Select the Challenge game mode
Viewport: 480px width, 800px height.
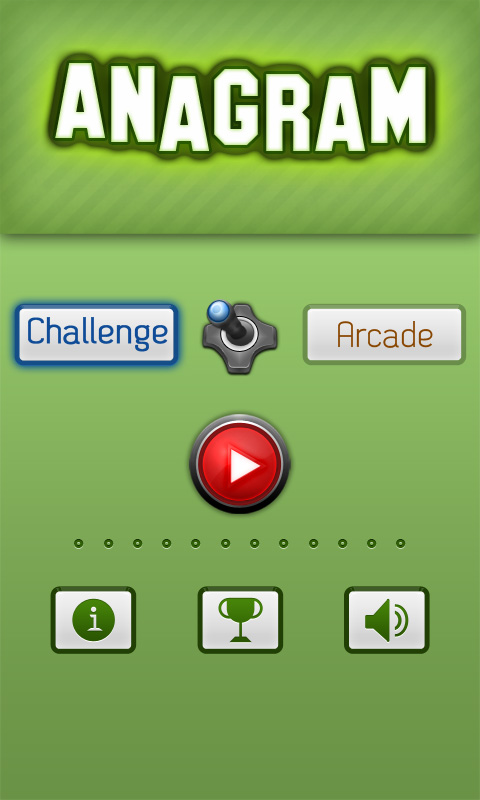96,334
